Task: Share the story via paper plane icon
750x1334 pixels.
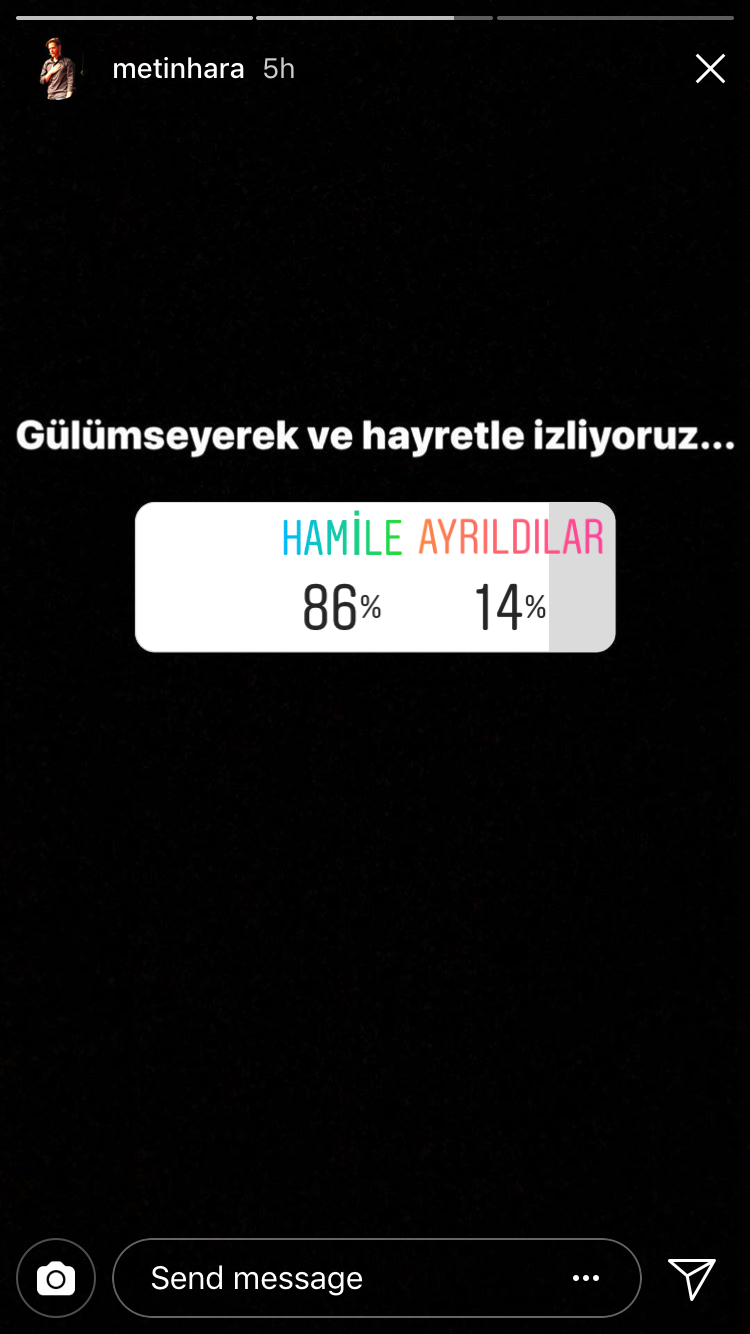Action: (692, 1278)
